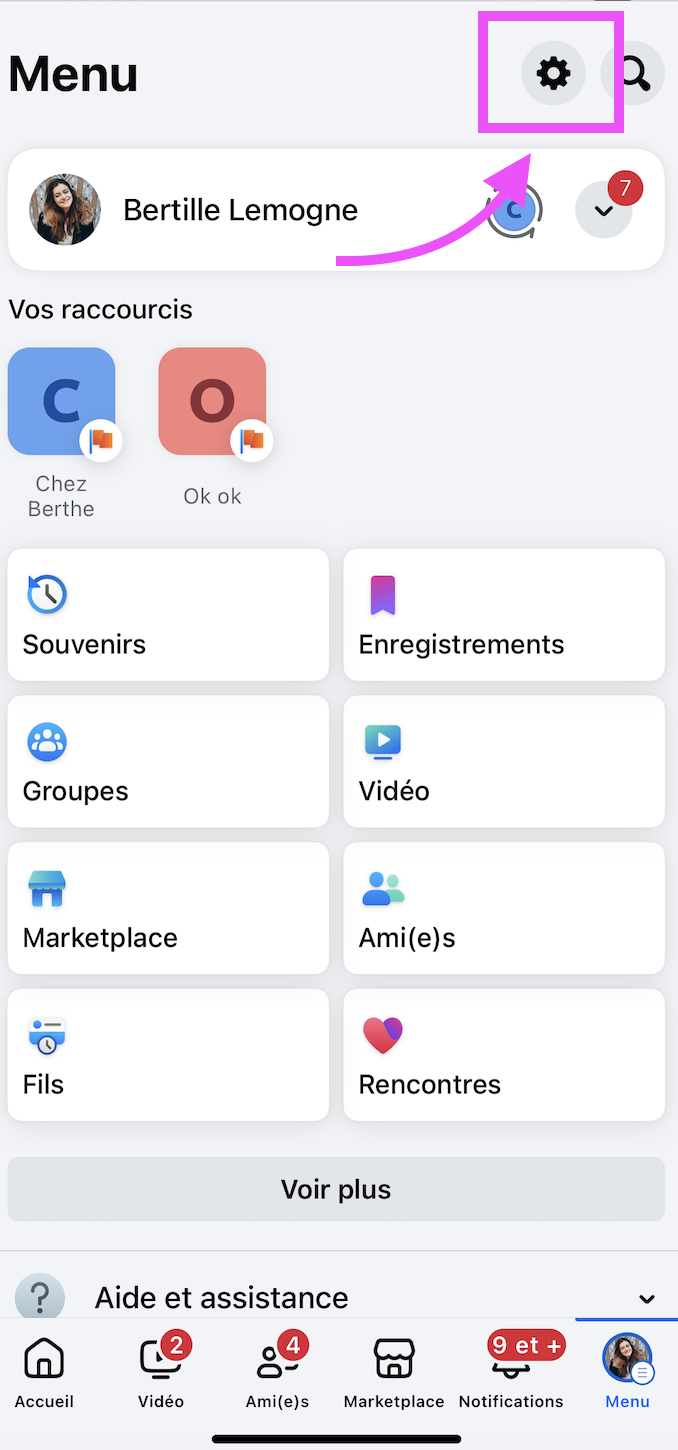Open Enregistrements
The width and height of the screenshot is (678, 1450).
tap(504, 614)
